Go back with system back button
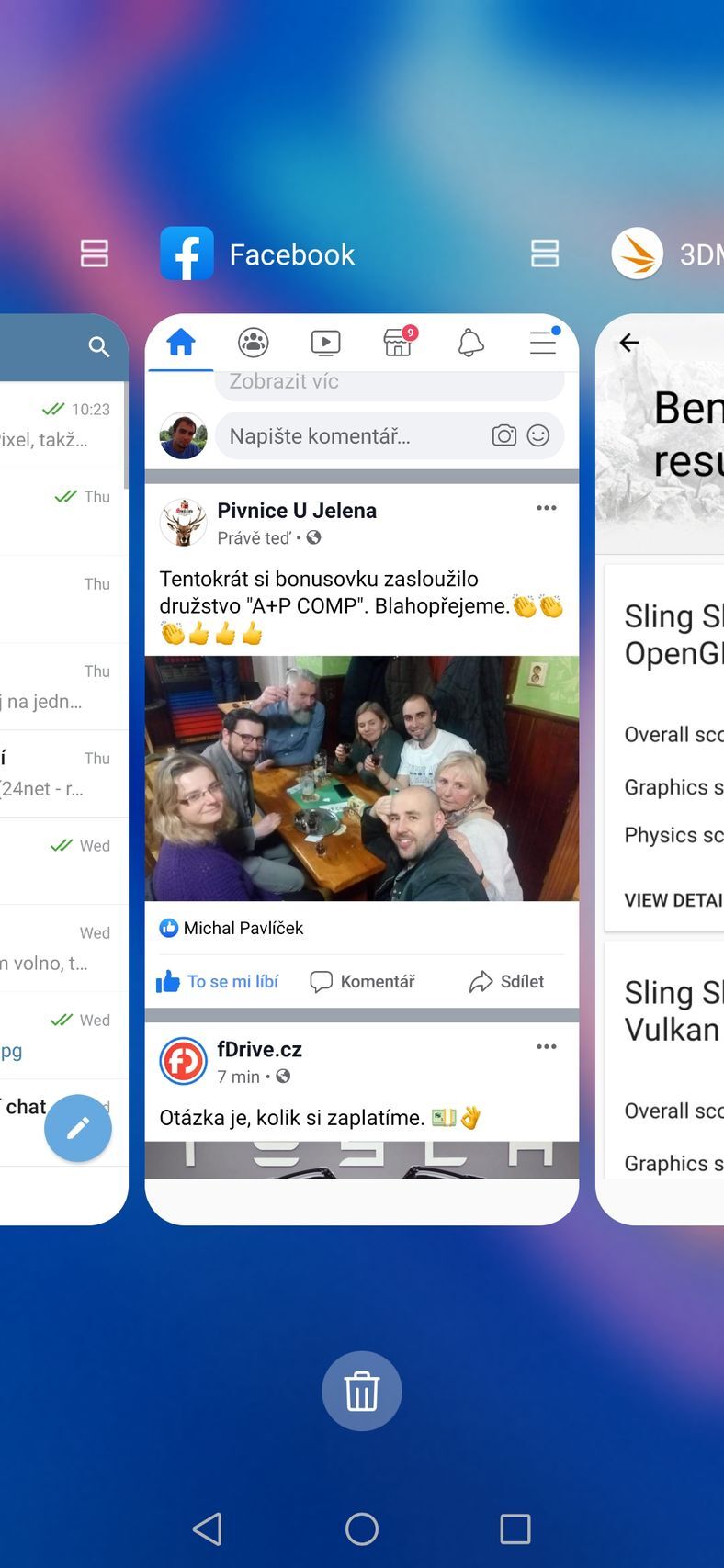 (208, 1529)
